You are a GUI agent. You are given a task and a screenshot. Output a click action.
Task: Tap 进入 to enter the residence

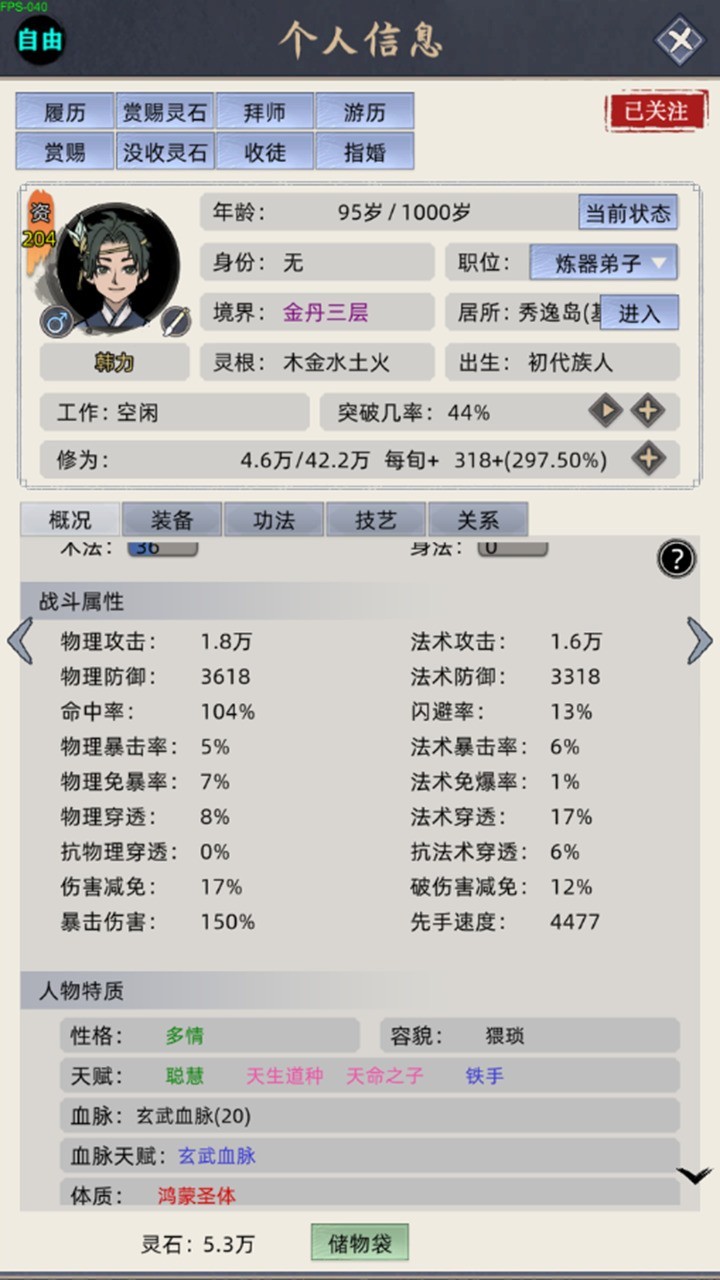(639, 313)
